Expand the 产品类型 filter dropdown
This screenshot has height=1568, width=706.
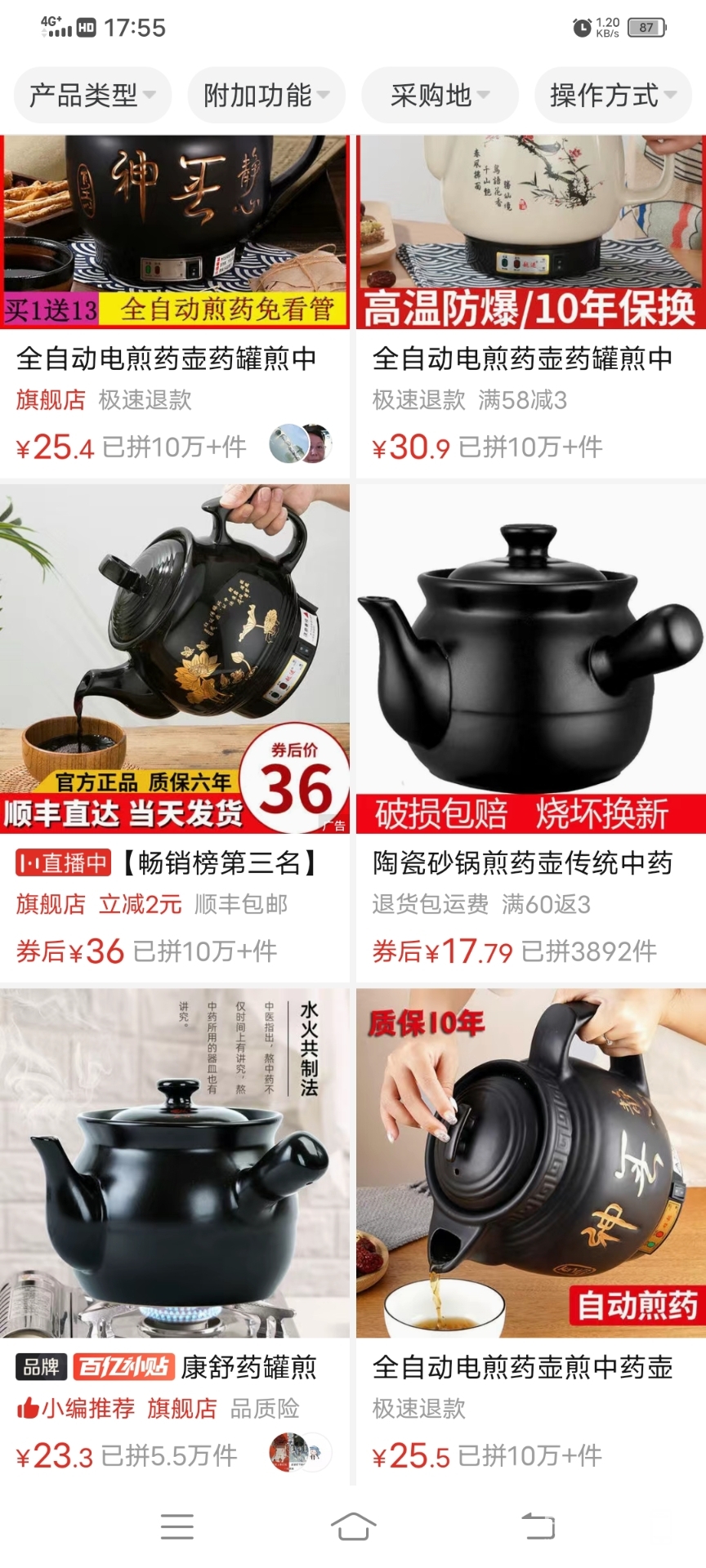(92, 96)
